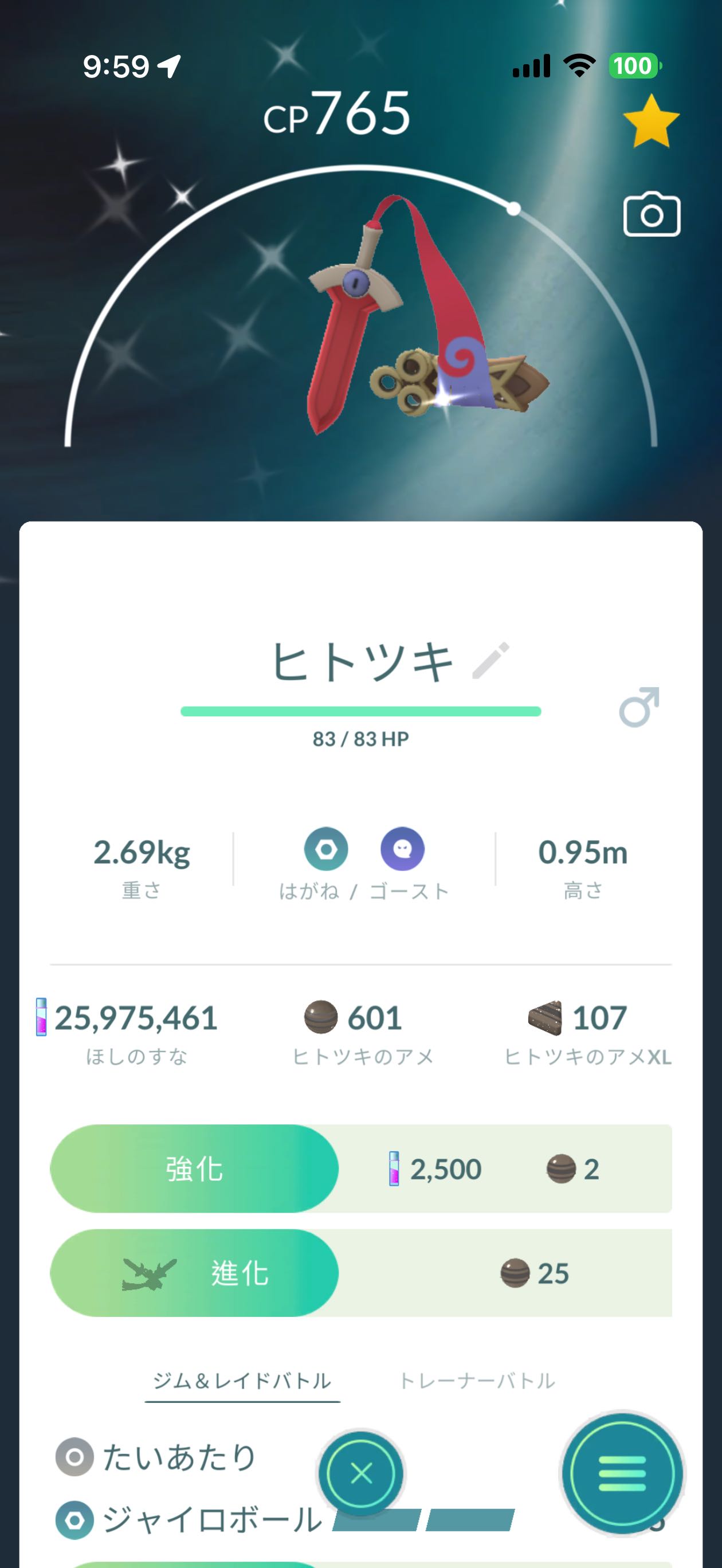Switch to トレーナーバトル tab

477,1381
